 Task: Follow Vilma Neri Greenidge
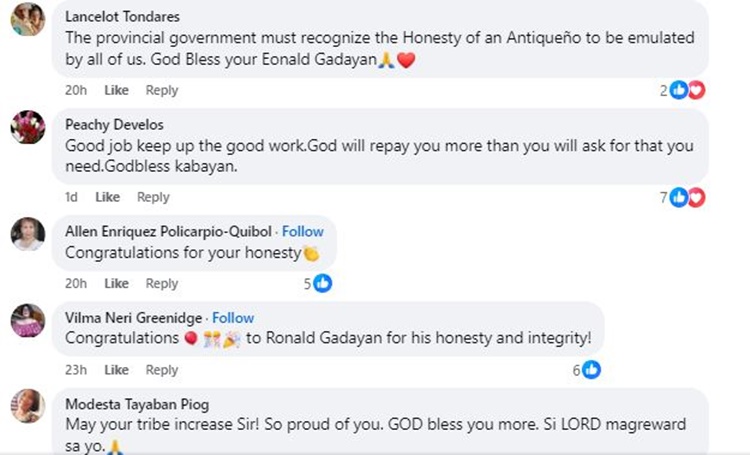233,318
